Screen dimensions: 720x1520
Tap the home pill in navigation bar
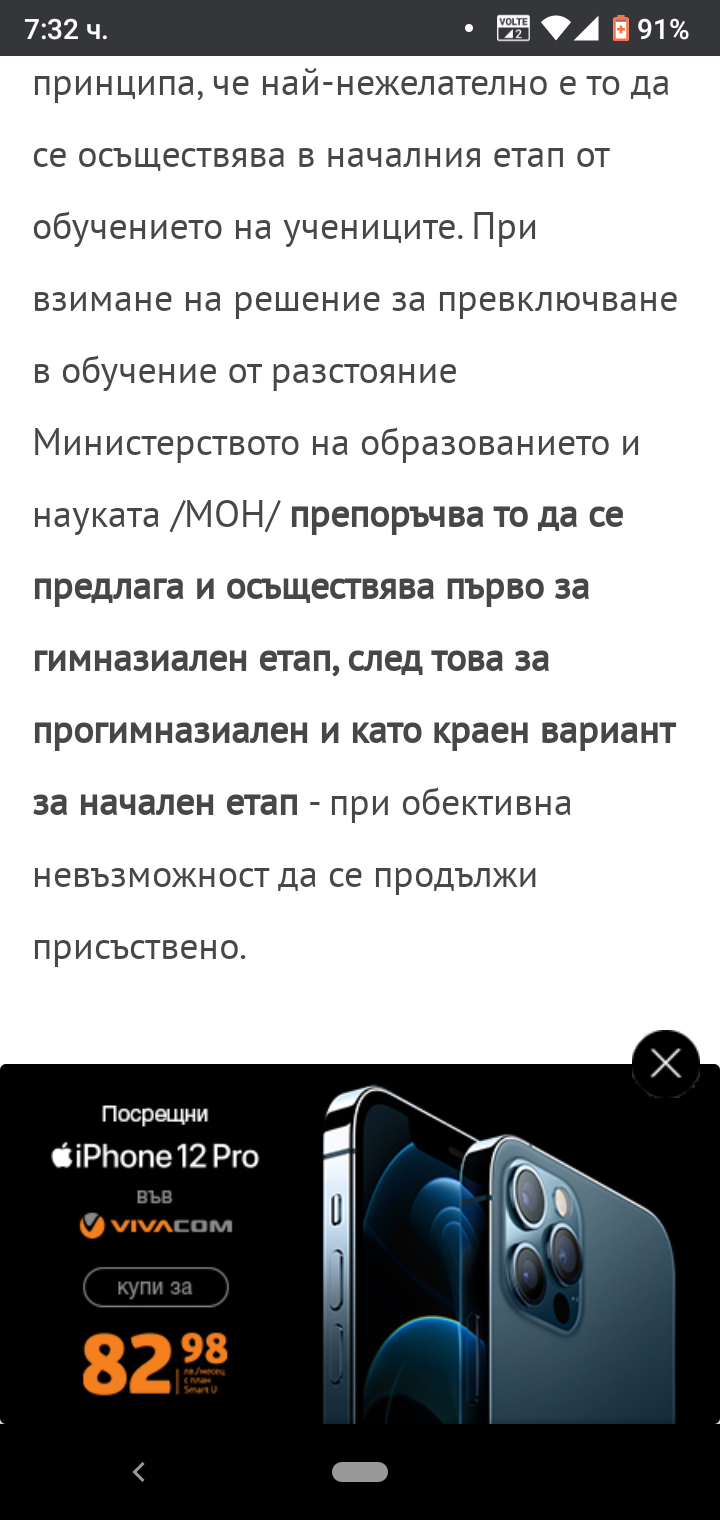(x=360, y=1471)
